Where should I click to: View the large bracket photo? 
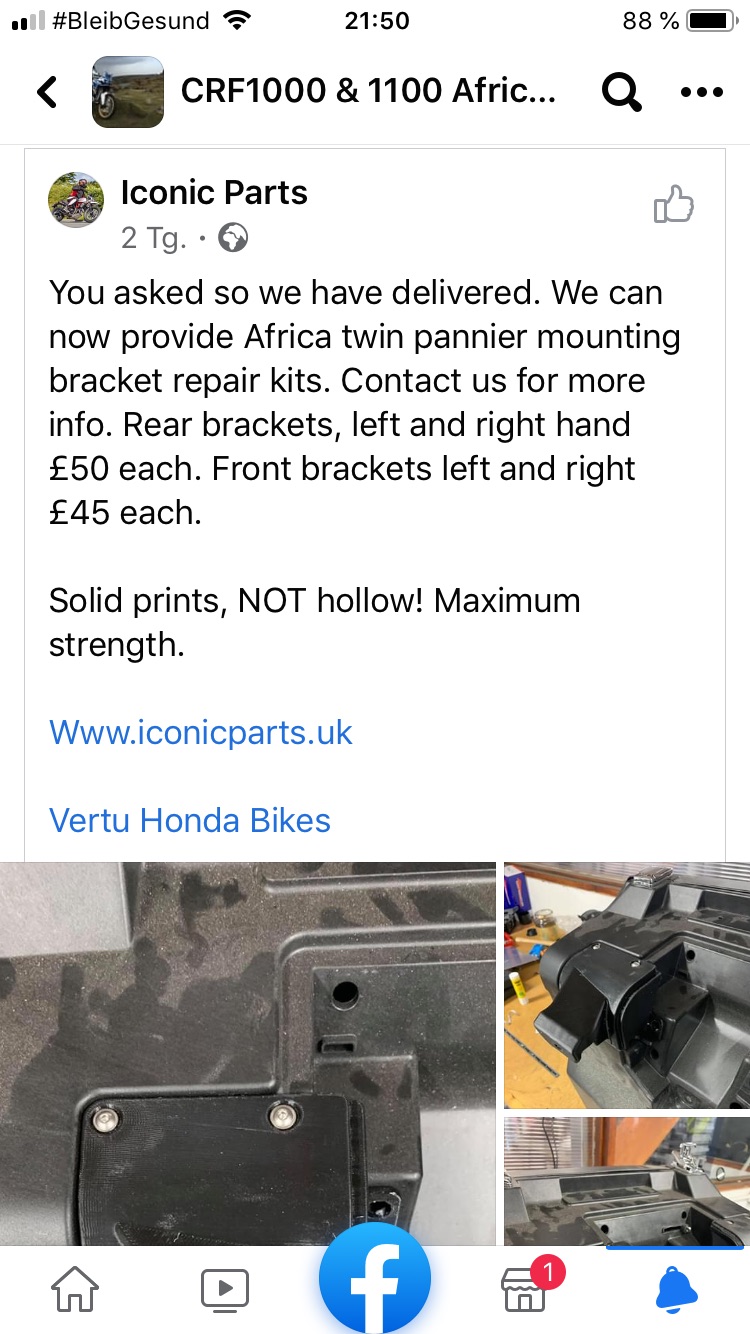coord(247,1050)
